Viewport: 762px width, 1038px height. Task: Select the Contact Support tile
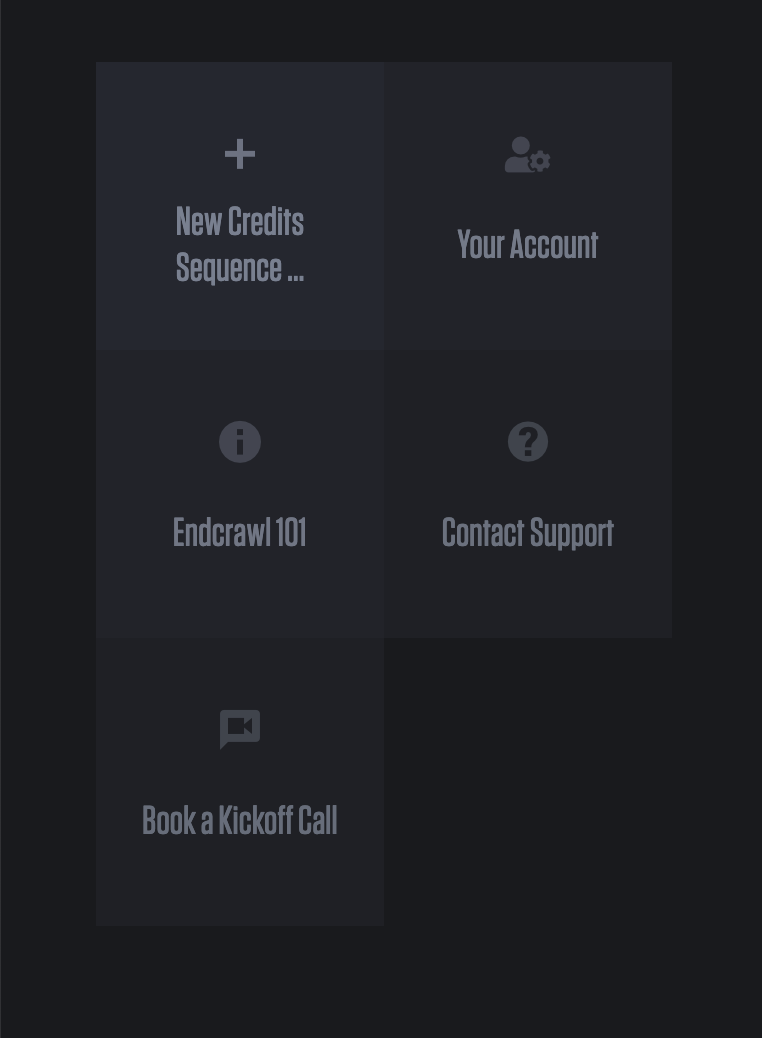(x=527, y=494)
